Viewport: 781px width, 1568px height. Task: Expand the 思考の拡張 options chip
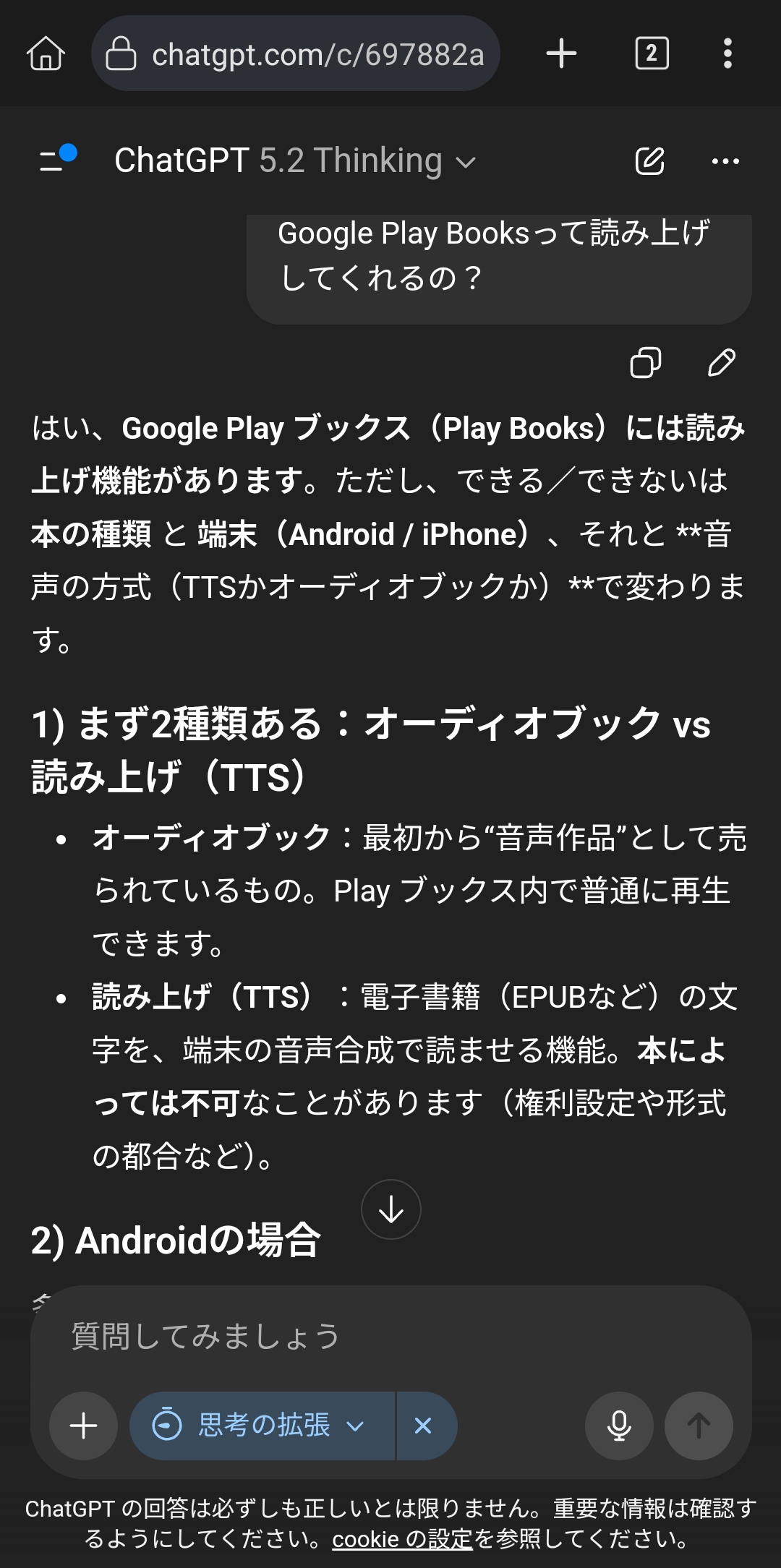263,1426
